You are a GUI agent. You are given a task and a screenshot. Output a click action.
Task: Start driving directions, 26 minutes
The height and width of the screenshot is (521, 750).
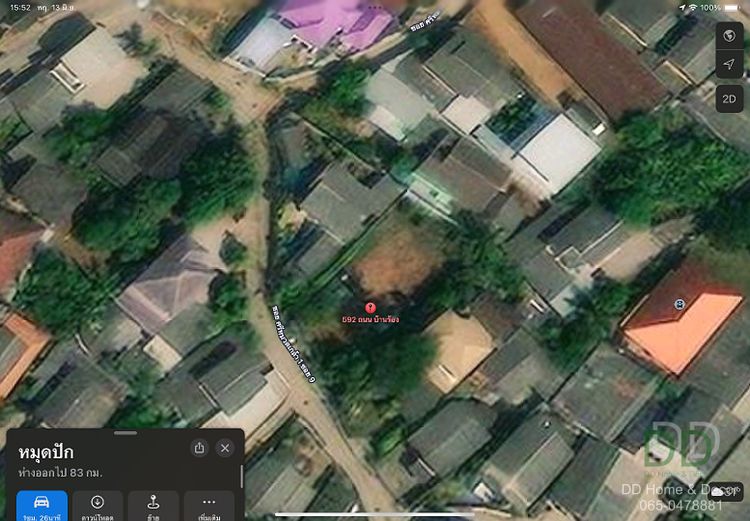[42, 505]
